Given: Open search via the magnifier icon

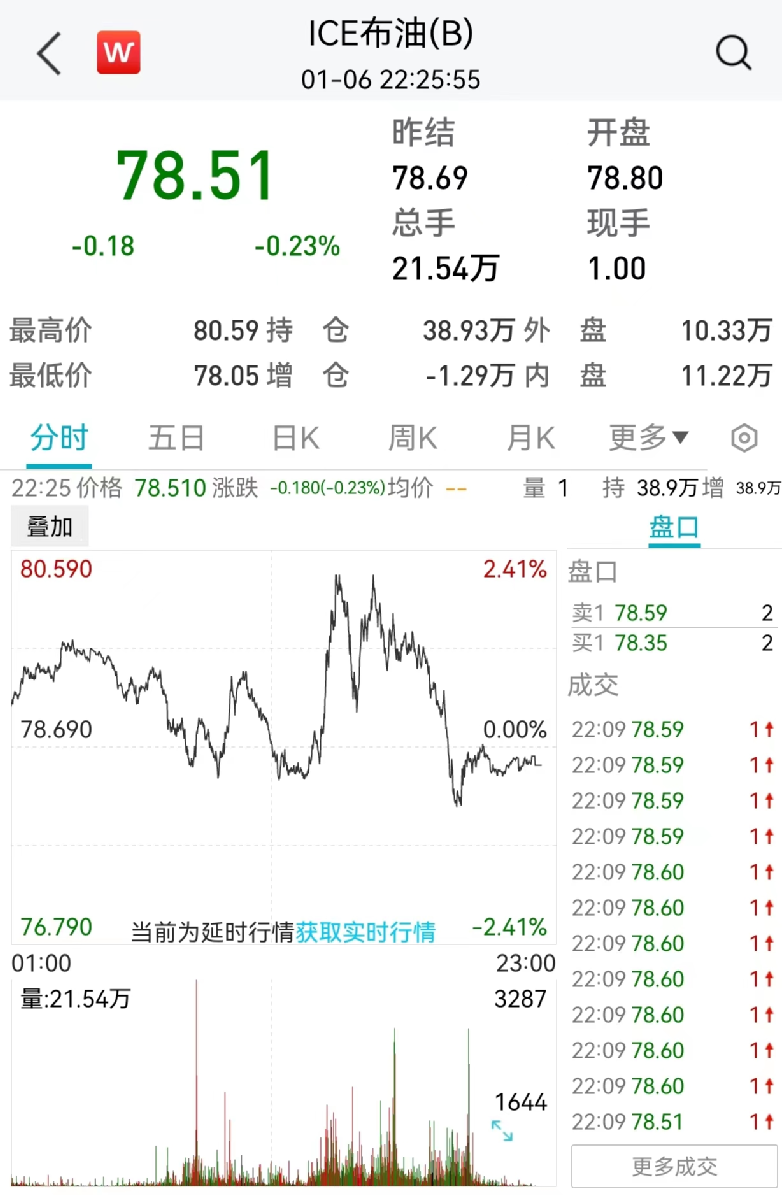Looking at the screenshot, I should 734,52.
